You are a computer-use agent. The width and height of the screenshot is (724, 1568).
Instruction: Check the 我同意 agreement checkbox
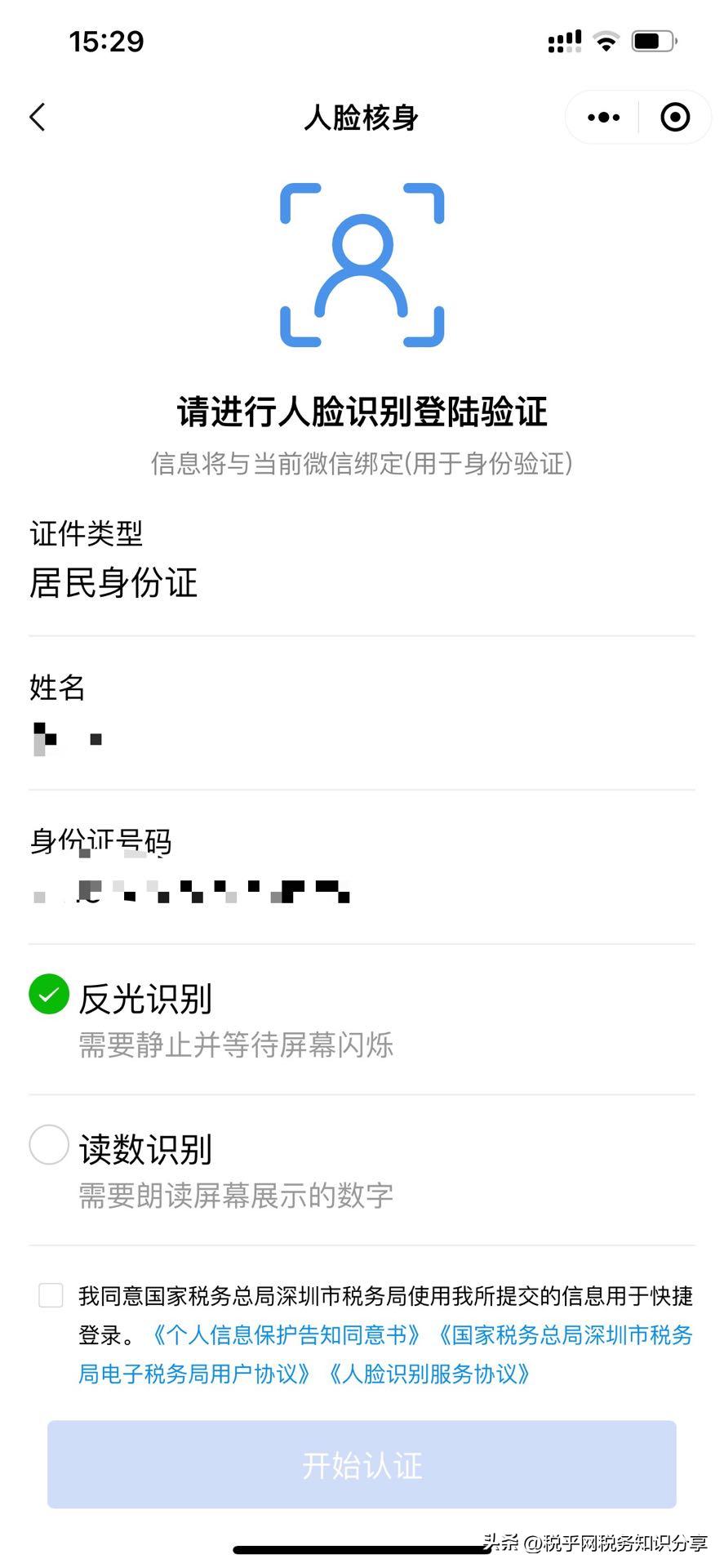pos(50,1297)
